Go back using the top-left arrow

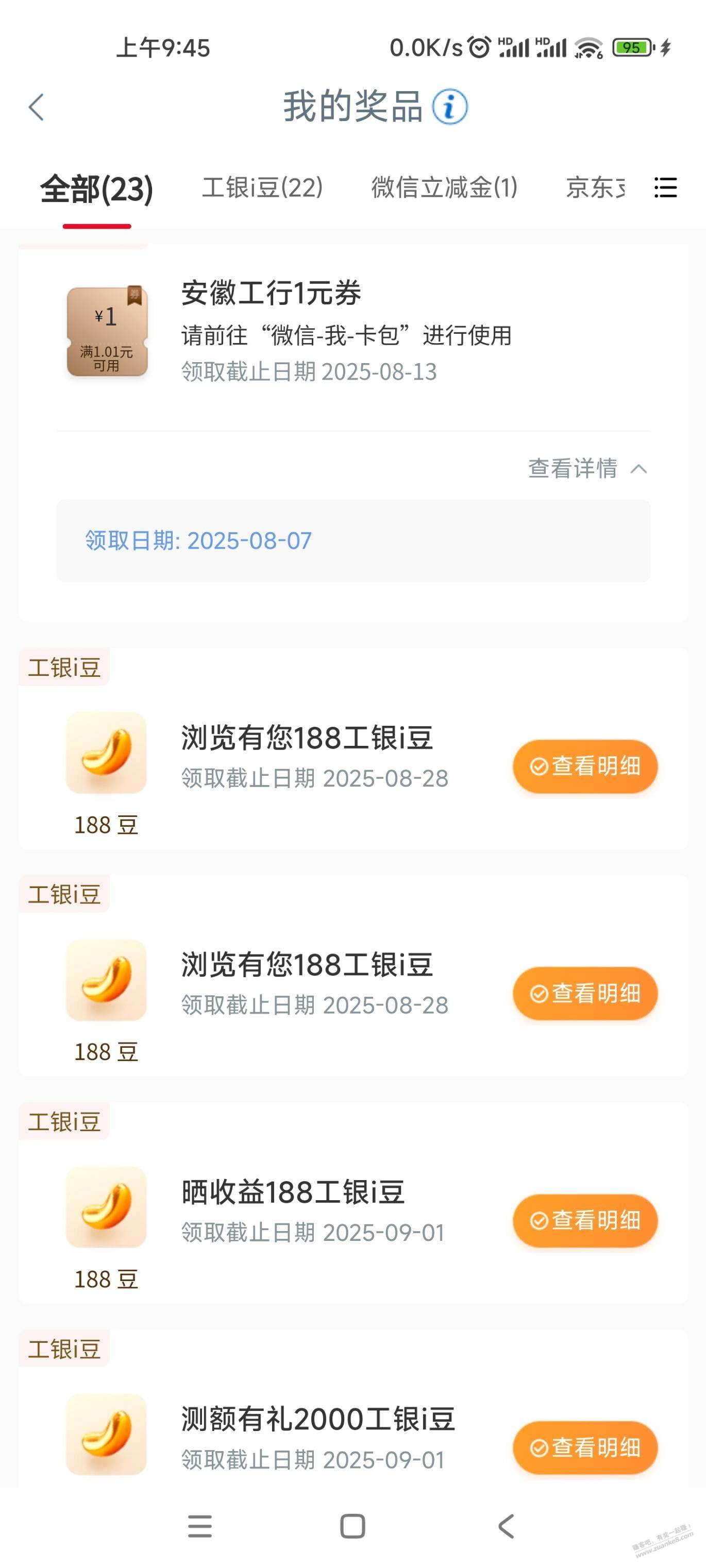(37, 107)
